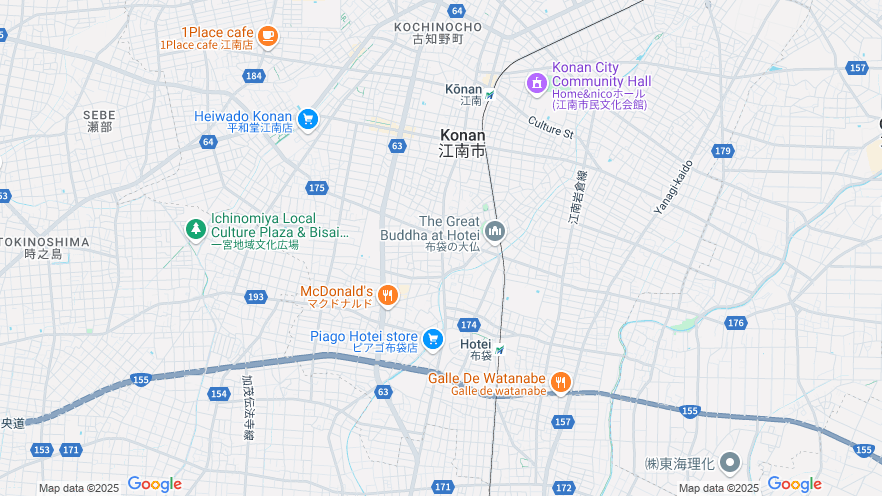The width and height of the screenshot is (882, 496).
Task: Select the Heiwado Konan shopping marker
Action: click(x=307, y=120)
